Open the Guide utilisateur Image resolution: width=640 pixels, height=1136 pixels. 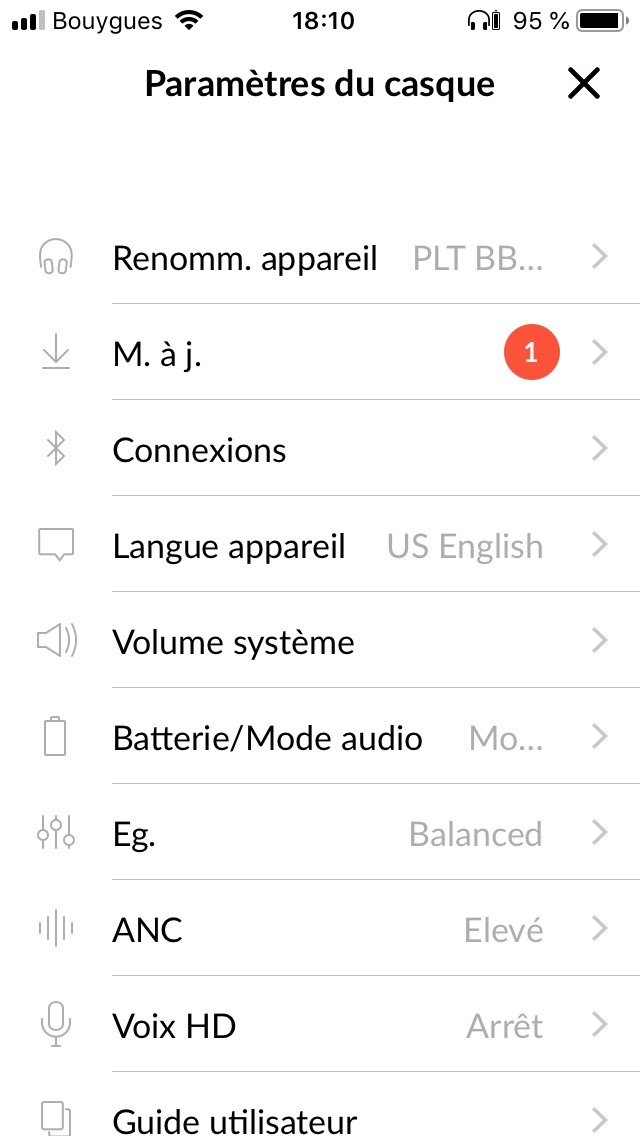pos(320,1105)
